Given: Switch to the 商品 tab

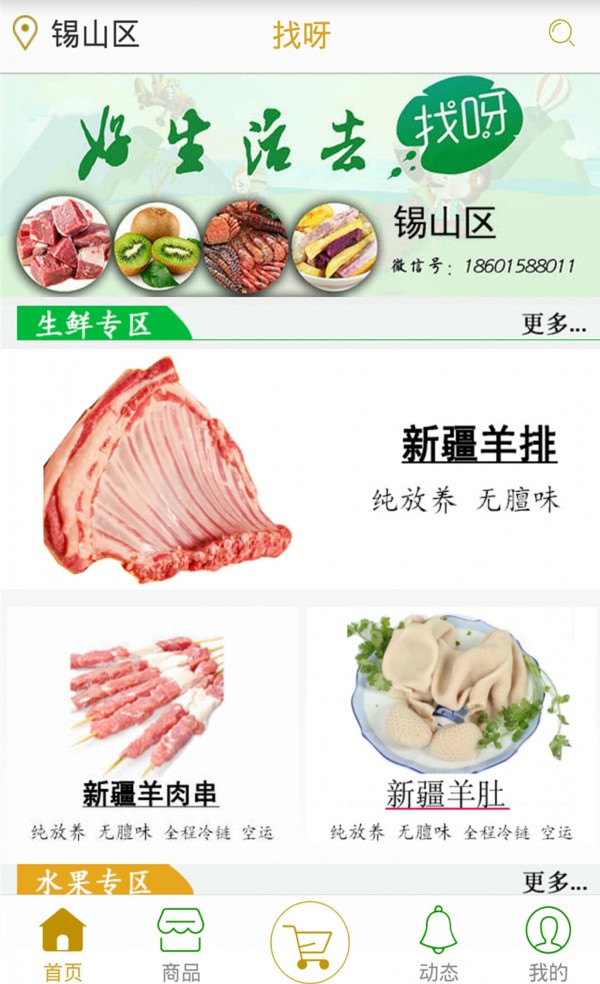Looking at the screenshot, I should [181, 944].
